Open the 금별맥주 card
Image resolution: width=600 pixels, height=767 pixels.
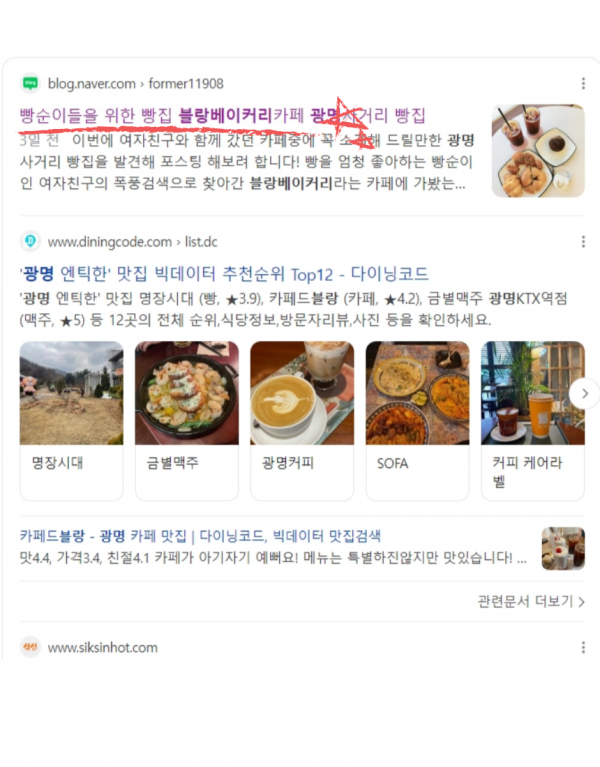pyautogui.click(x=186, y=420)
